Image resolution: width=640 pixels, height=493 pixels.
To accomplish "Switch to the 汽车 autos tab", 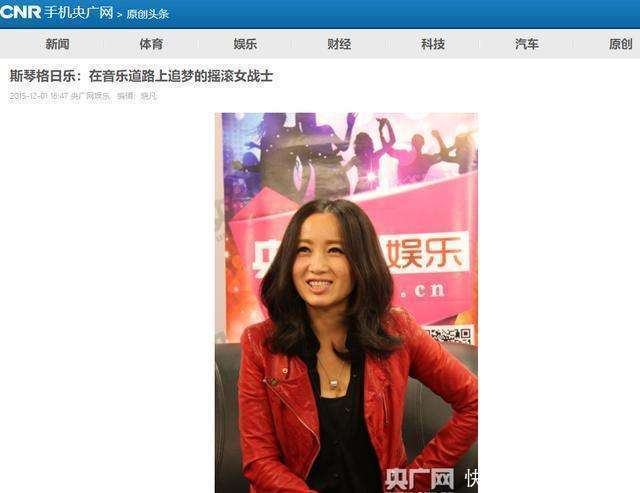I will pos(527,44).
